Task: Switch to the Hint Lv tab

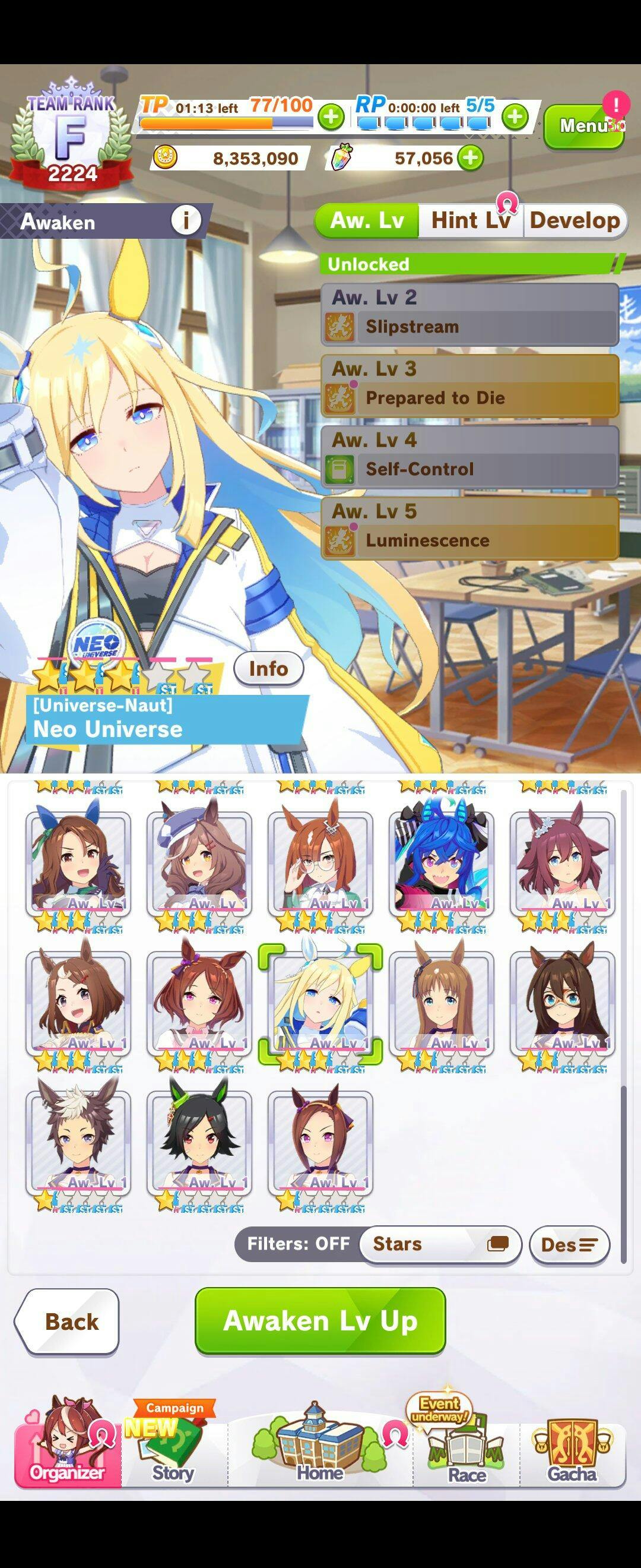Action: coord(471,220)
